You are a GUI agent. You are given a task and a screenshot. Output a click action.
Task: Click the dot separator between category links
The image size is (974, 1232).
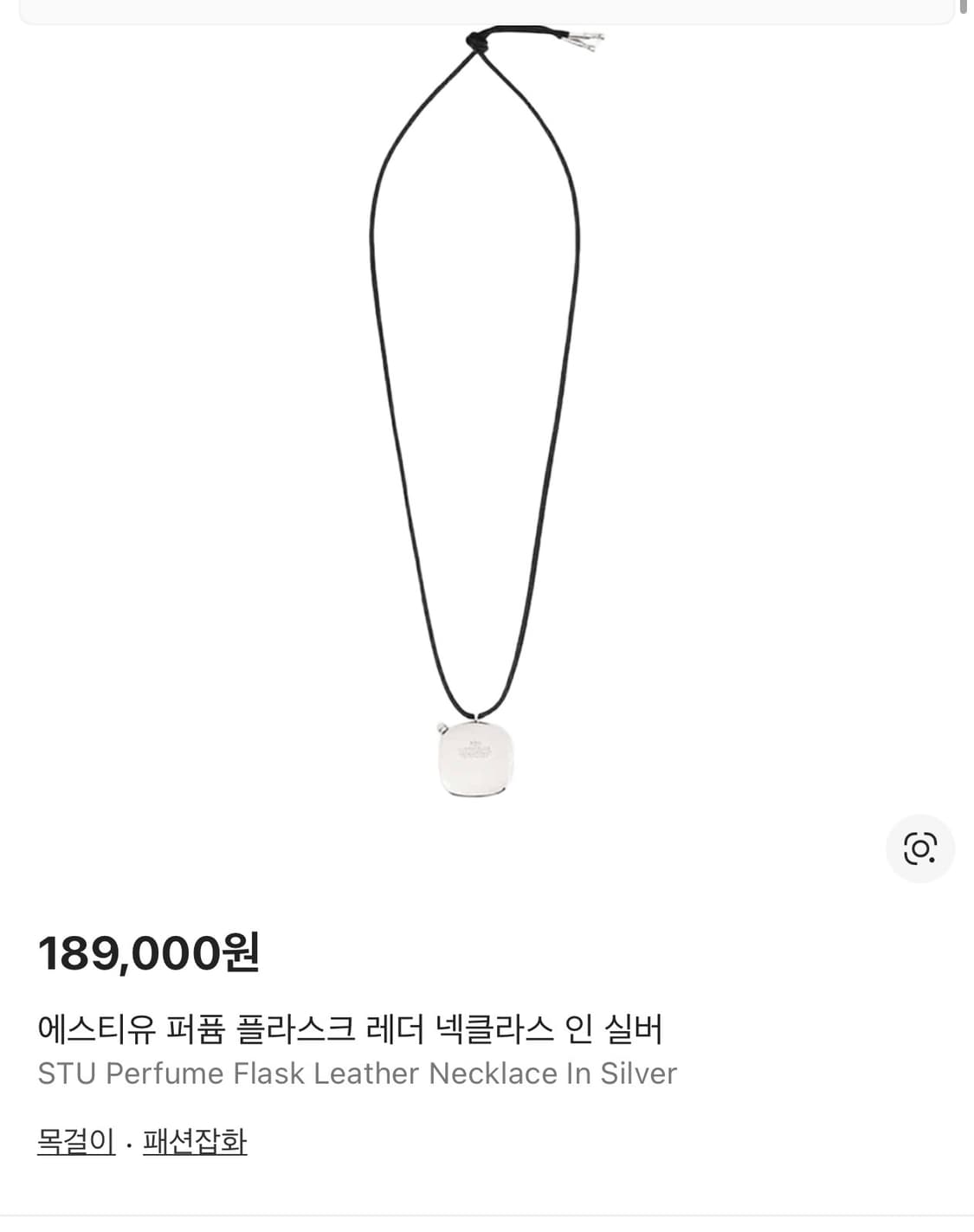[x=130, y=1143]
